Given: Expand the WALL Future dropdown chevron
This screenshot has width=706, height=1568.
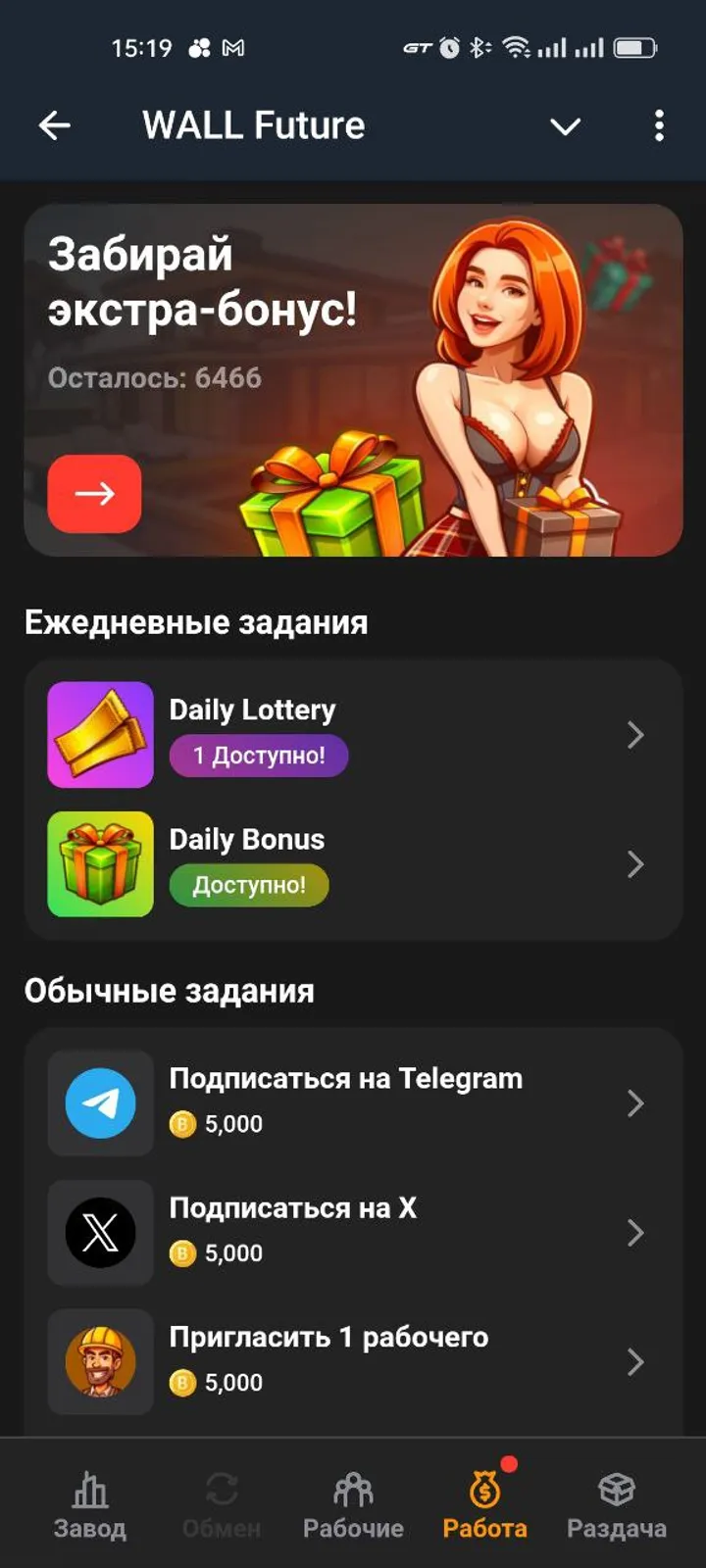Looking at the screenshot, I should pos(565,126).
